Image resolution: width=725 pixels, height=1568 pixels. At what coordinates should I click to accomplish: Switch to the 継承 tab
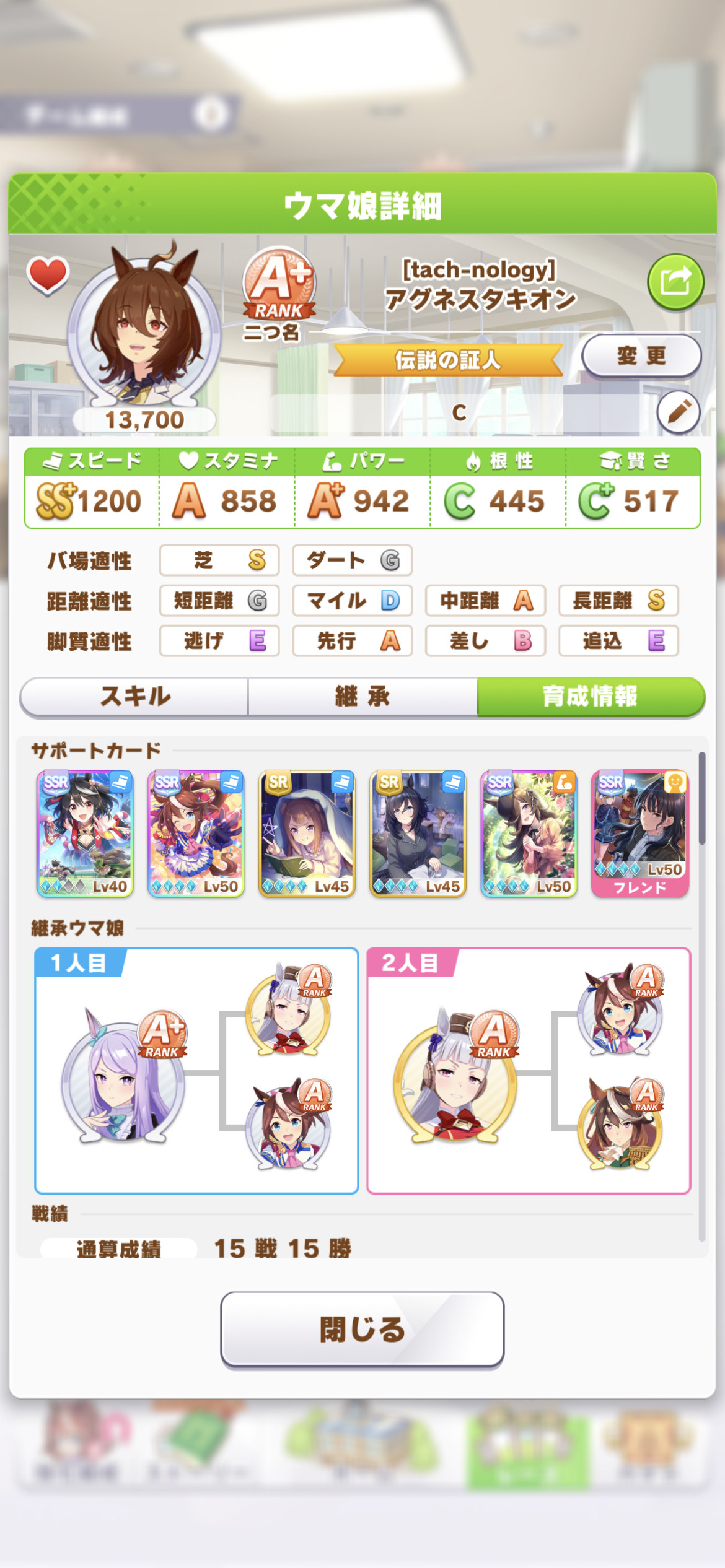362,697
